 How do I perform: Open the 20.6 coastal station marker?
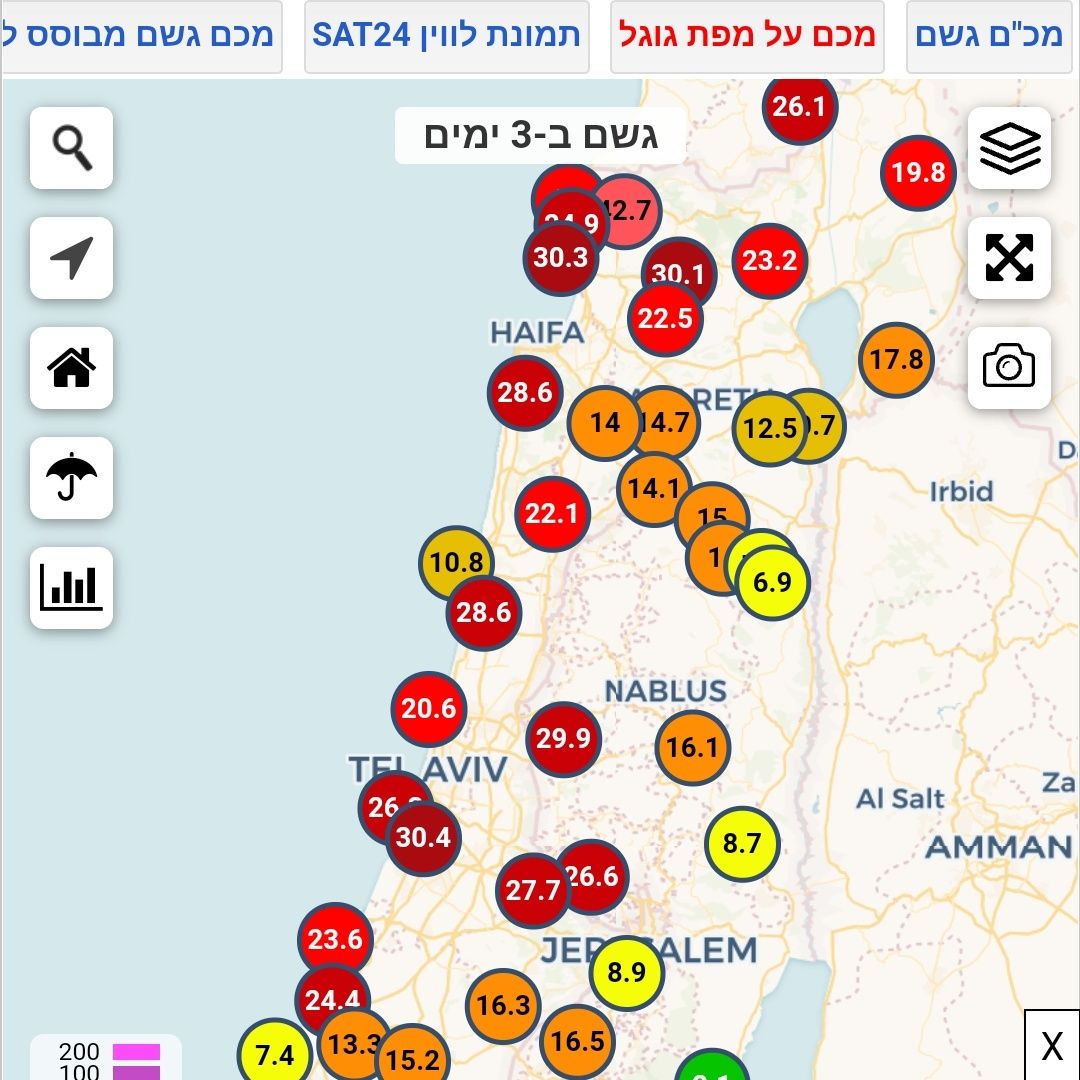428,709
